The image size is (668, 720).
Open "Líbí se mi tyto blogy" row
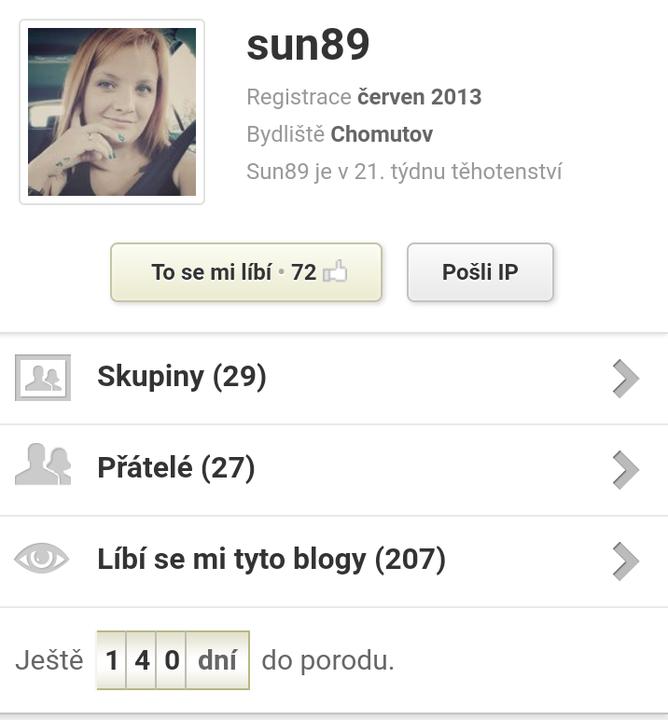click(x=334, y=560)
